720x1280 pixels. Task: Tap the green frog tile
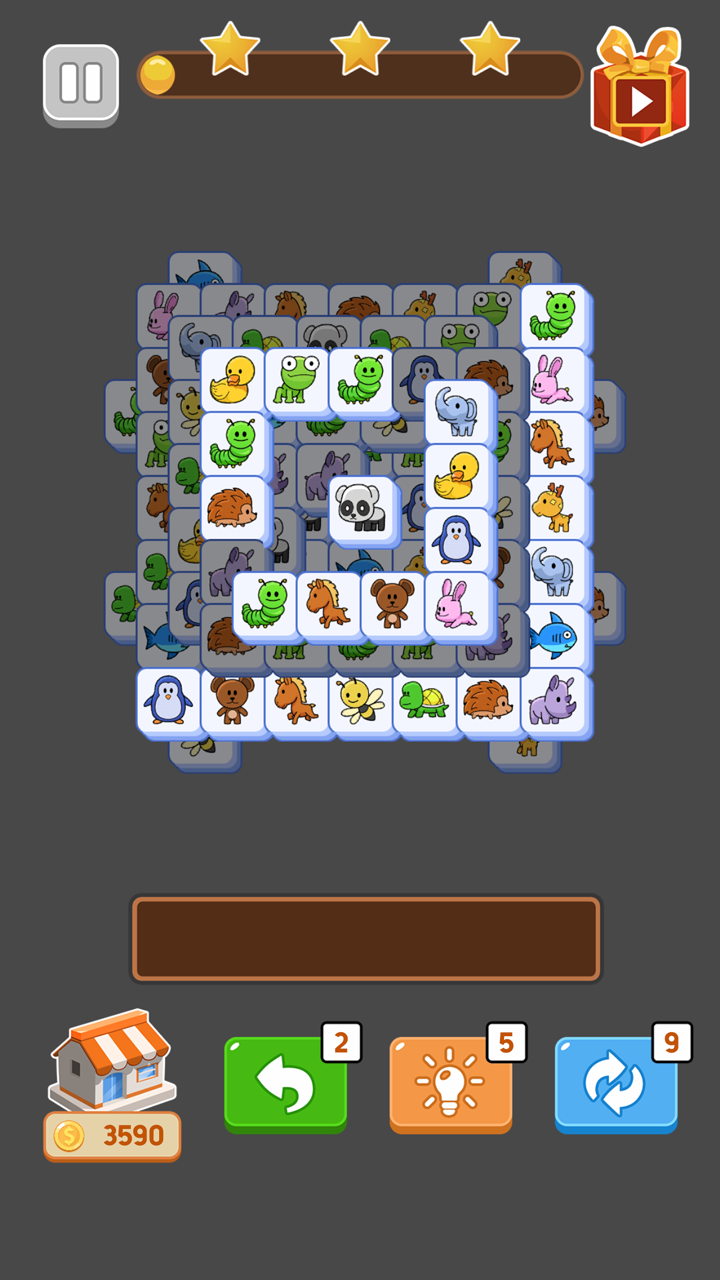[x=296, y=379]
